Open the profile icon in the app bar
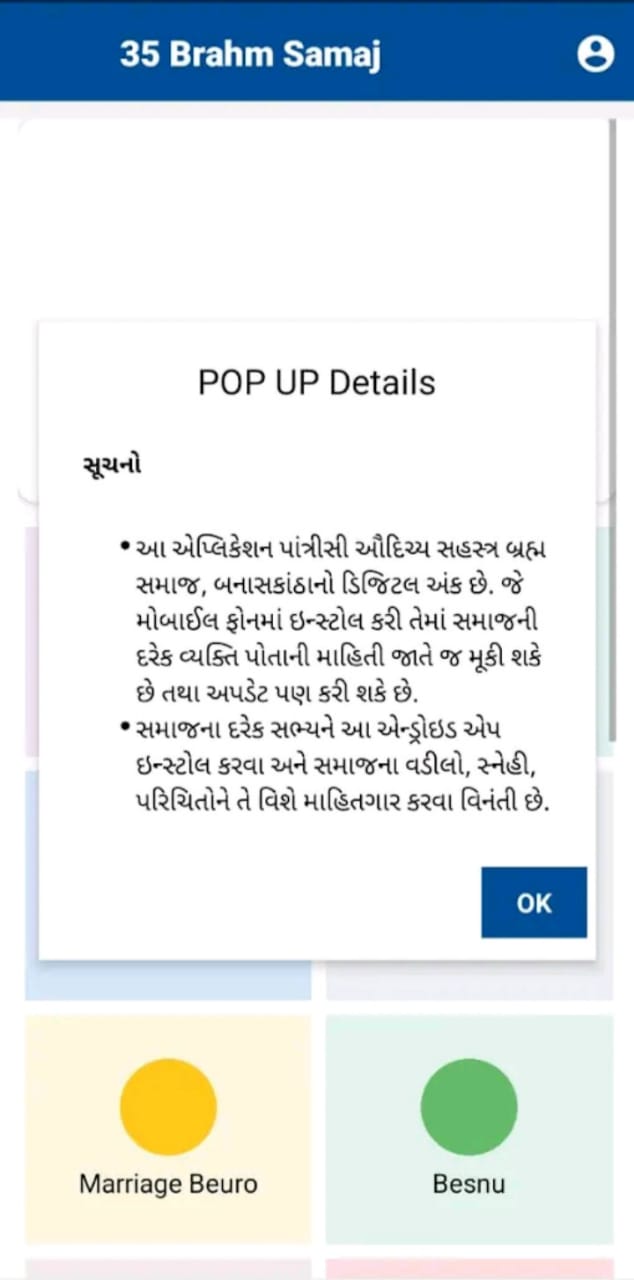 point(595,54)
